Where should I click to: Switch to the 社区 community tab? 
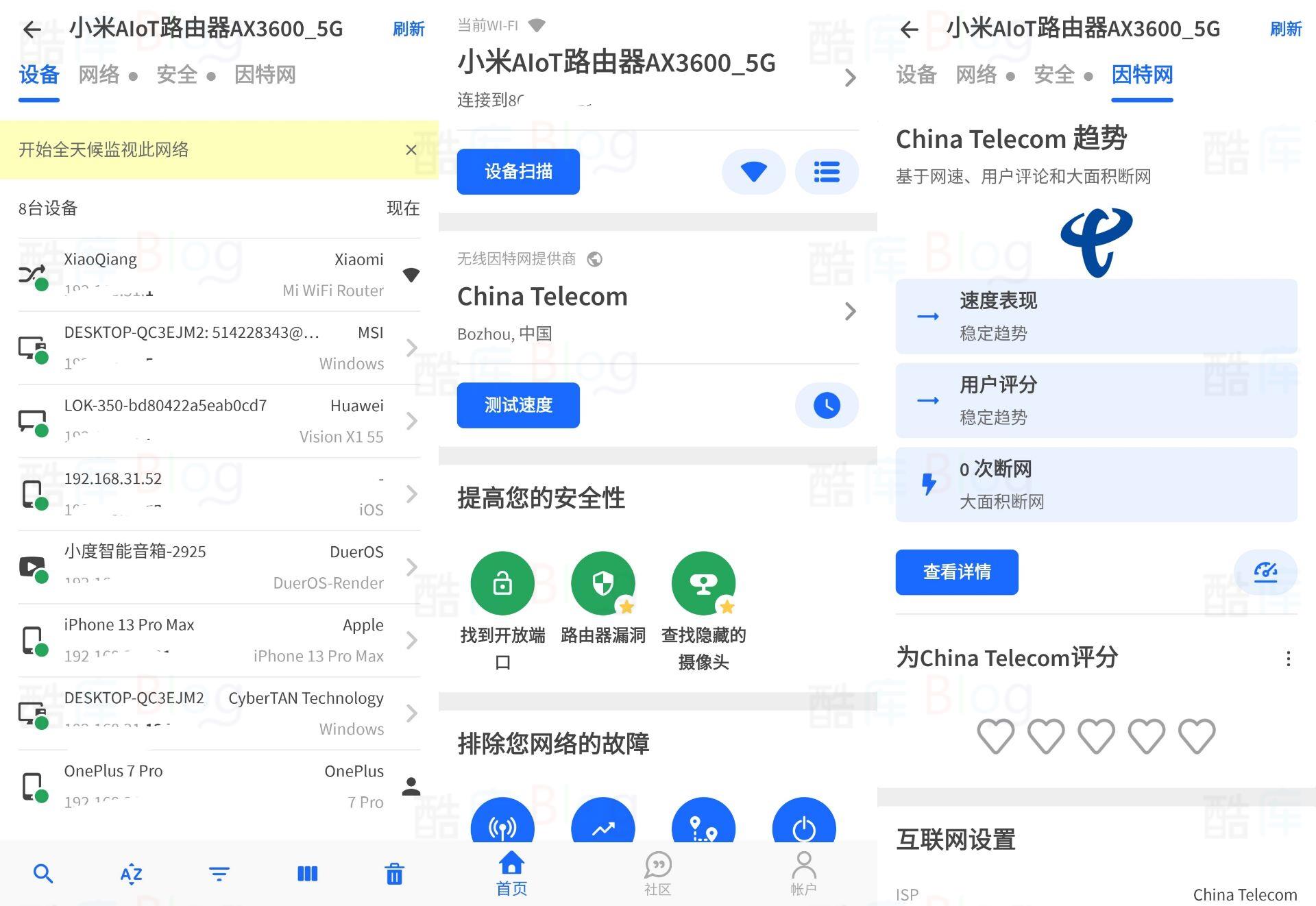pyautogui.click(x=657, y=873)
